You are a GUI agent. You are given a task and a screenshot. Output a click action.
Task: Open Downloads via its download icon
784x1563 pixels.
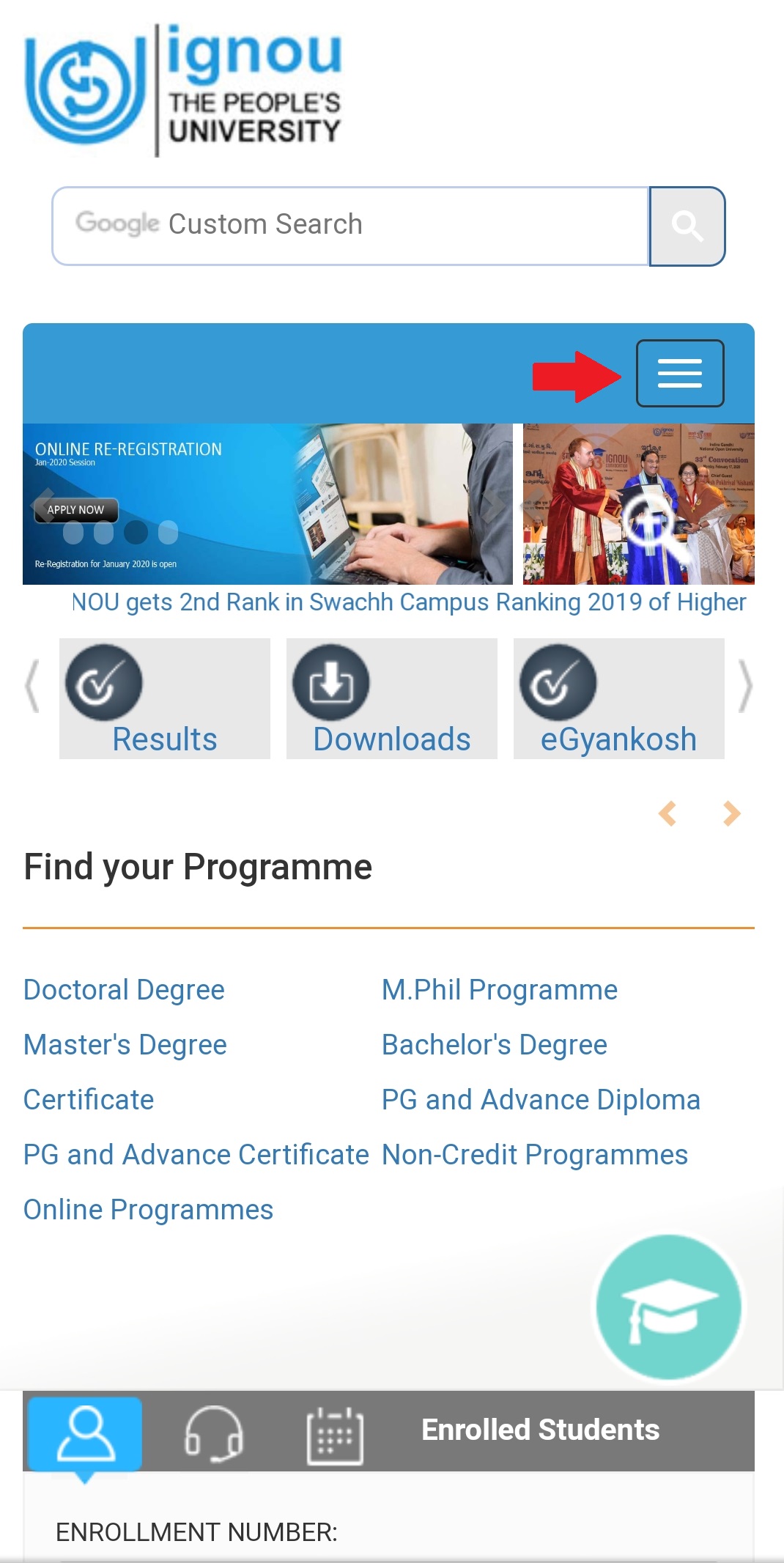click(330, 681)
